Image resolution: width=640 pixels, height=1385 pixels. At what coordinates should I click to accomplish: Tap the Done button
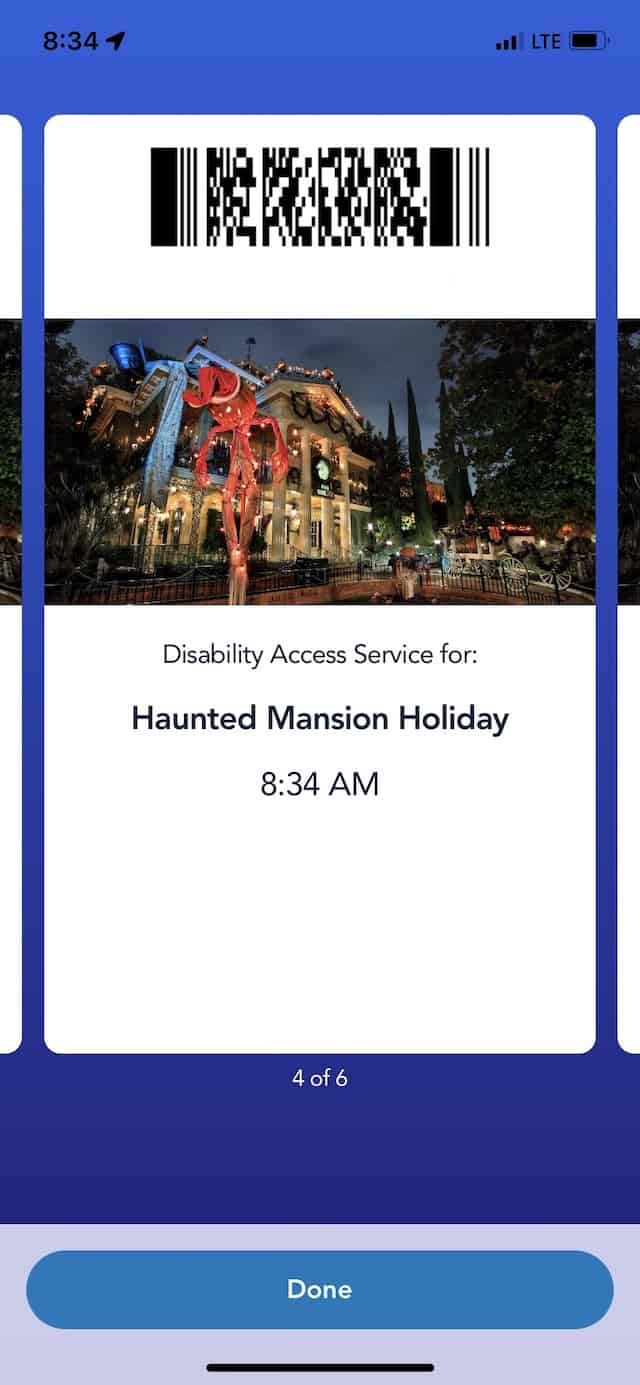pyautogui.click(x=320, y=1289)
